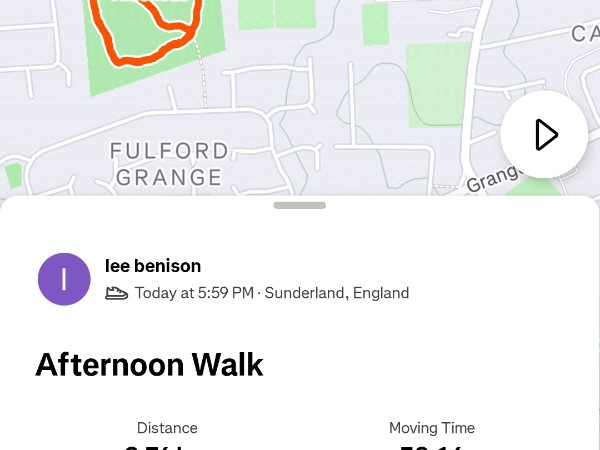Screen dimensions: 600x450
Task: Open lee benison's athlete profile name
Action: 153,266
